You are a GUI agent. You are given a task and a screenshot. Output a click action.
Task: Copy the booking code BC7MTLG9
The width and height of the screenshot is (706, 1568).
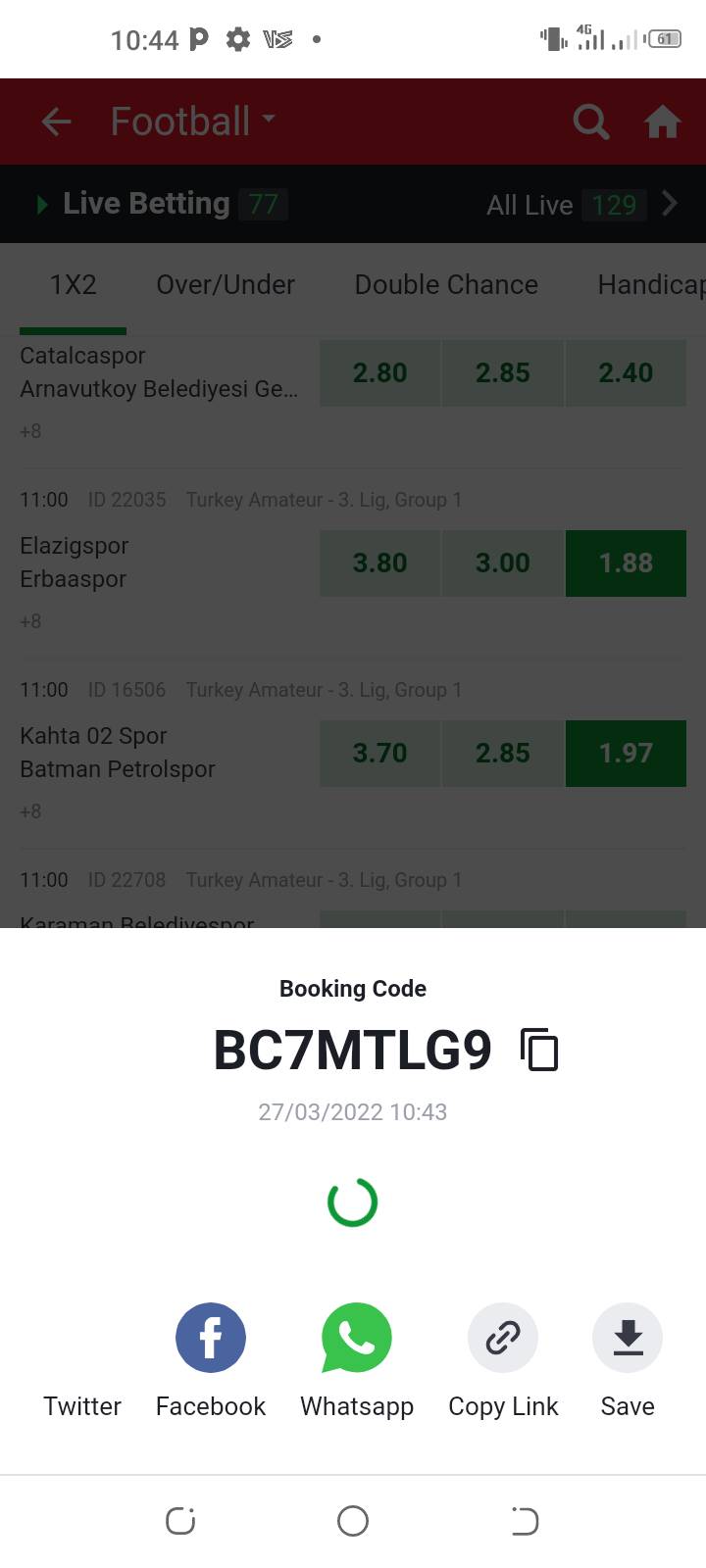(539, 1050)
